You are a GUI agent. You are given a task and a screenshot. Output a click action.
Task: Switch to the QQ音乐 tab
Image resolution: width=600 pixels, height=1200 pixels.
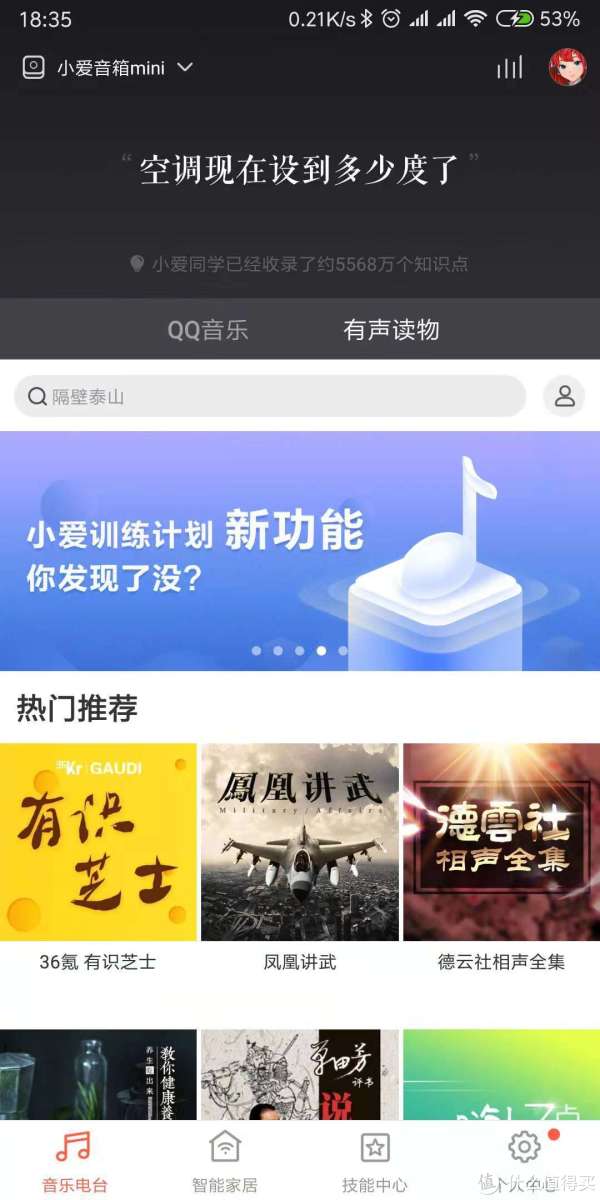[x=207, y=330]
